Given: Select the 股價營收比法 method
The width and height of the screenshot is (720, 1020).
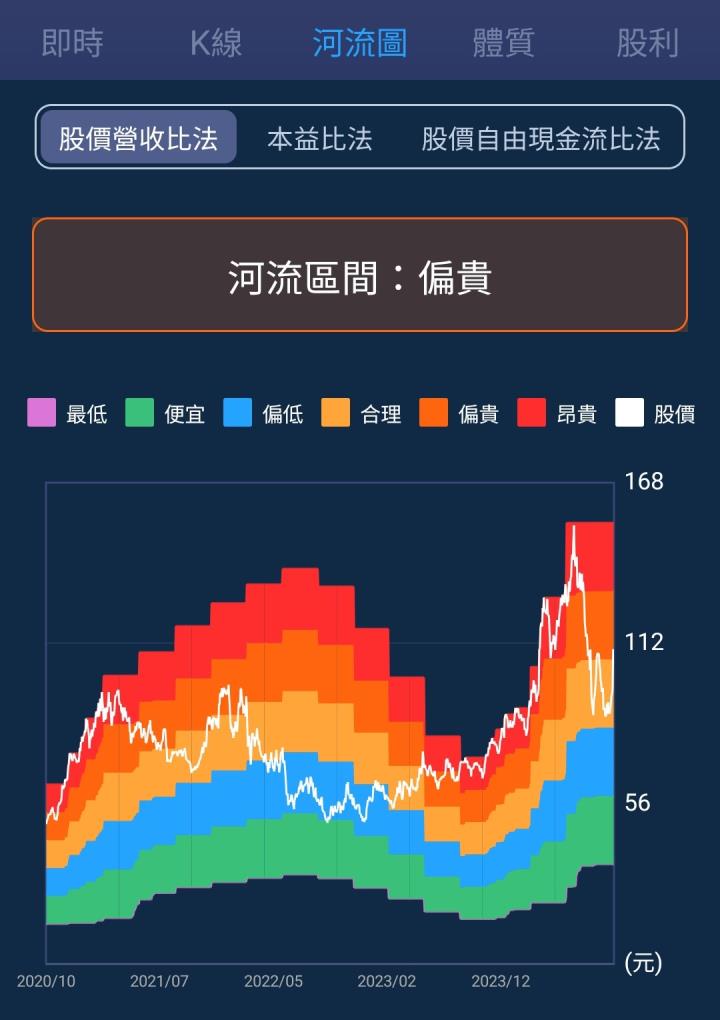Looking at the screenshot, I should pos(139,141).
